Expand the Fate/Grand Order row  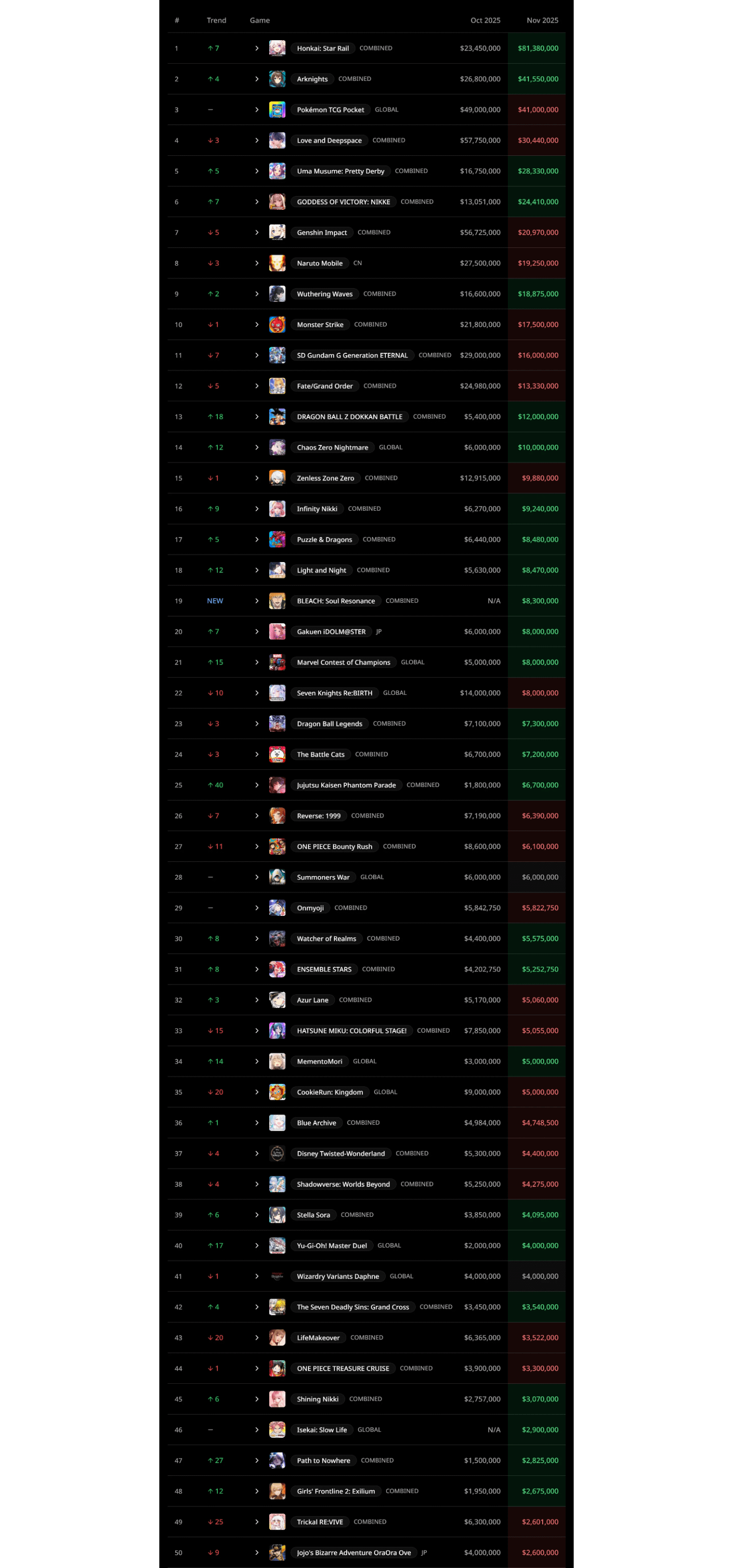(257, 386)
